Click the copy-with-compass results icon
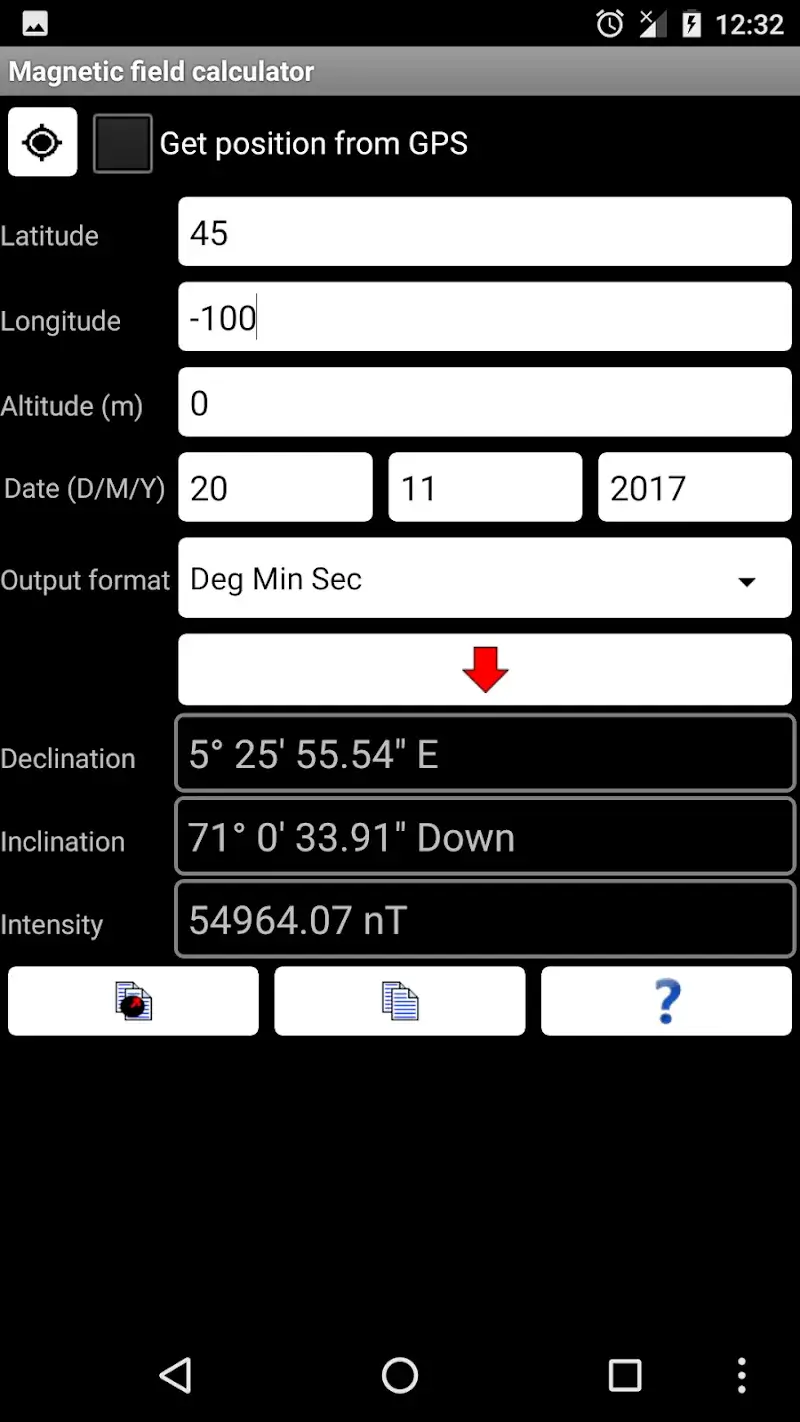This screenshot has height=1422, width=800. pyautogui.click(x=132, y=1000)
